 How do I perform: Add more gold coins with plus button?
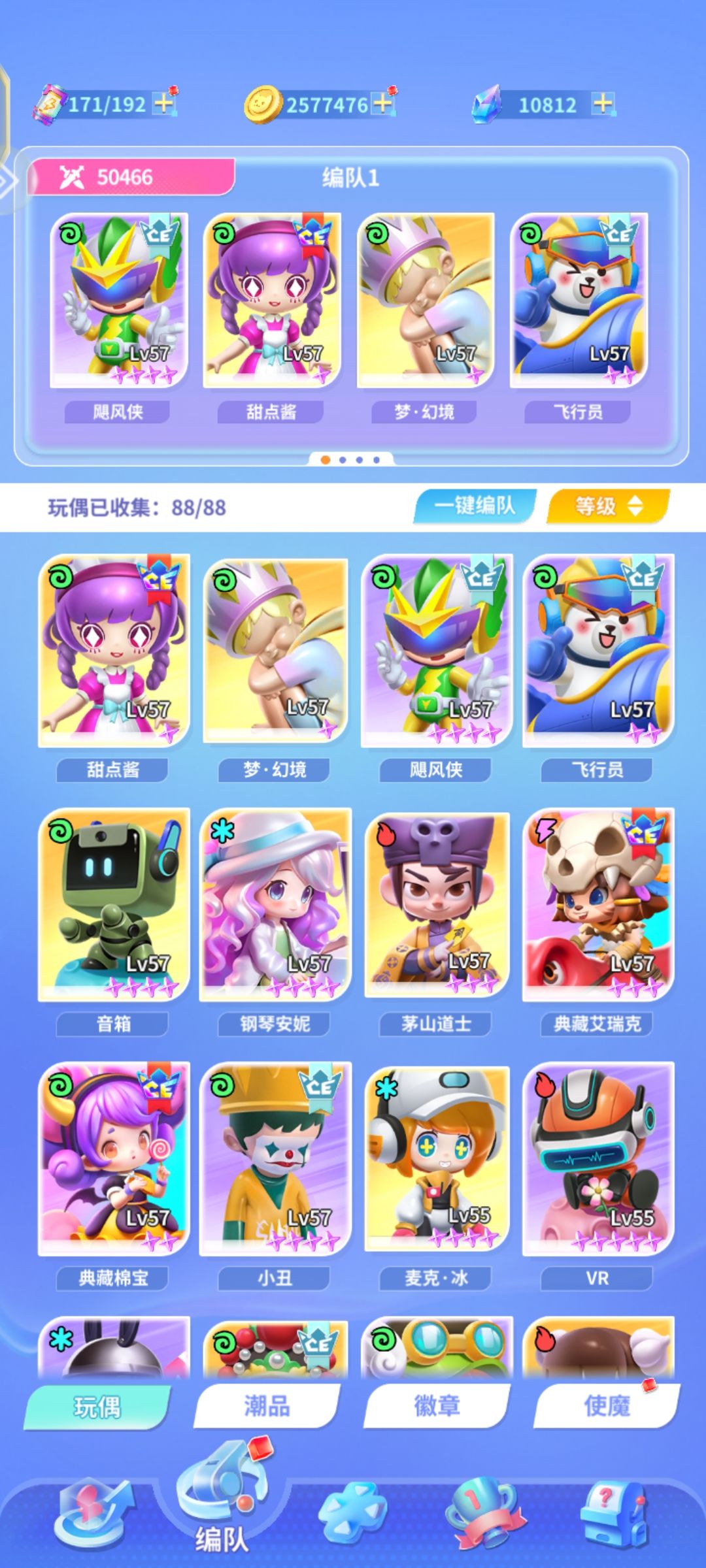coord(383,103)
